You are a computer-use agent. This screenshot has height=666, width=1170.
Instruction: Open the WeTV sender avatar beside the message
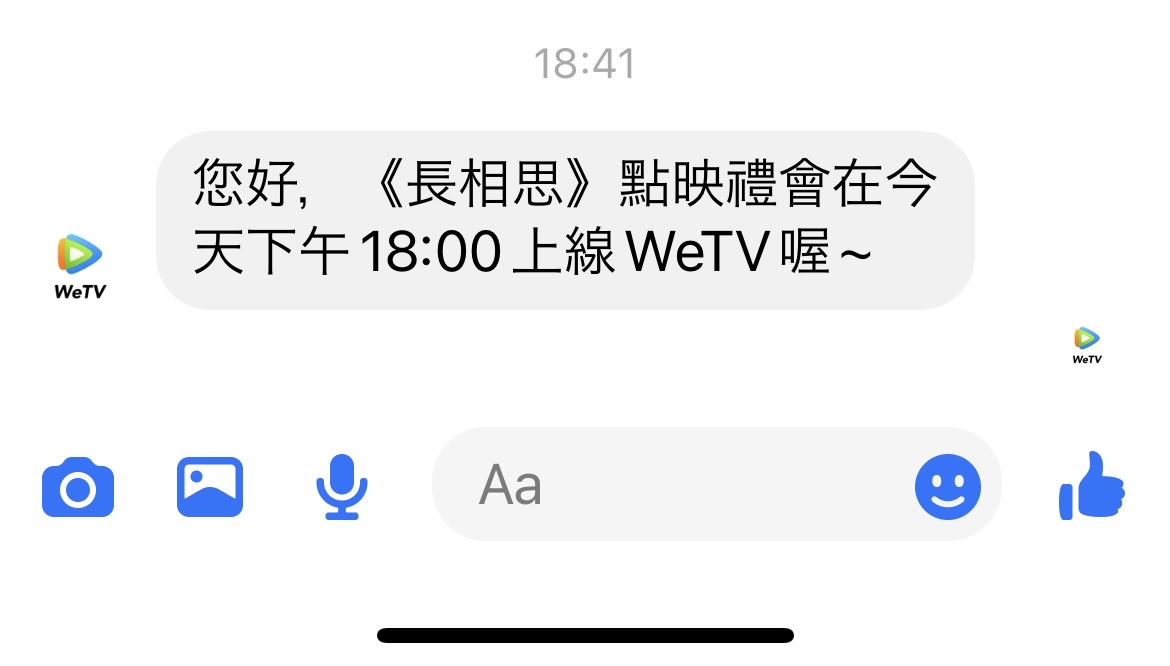point(80,266)
